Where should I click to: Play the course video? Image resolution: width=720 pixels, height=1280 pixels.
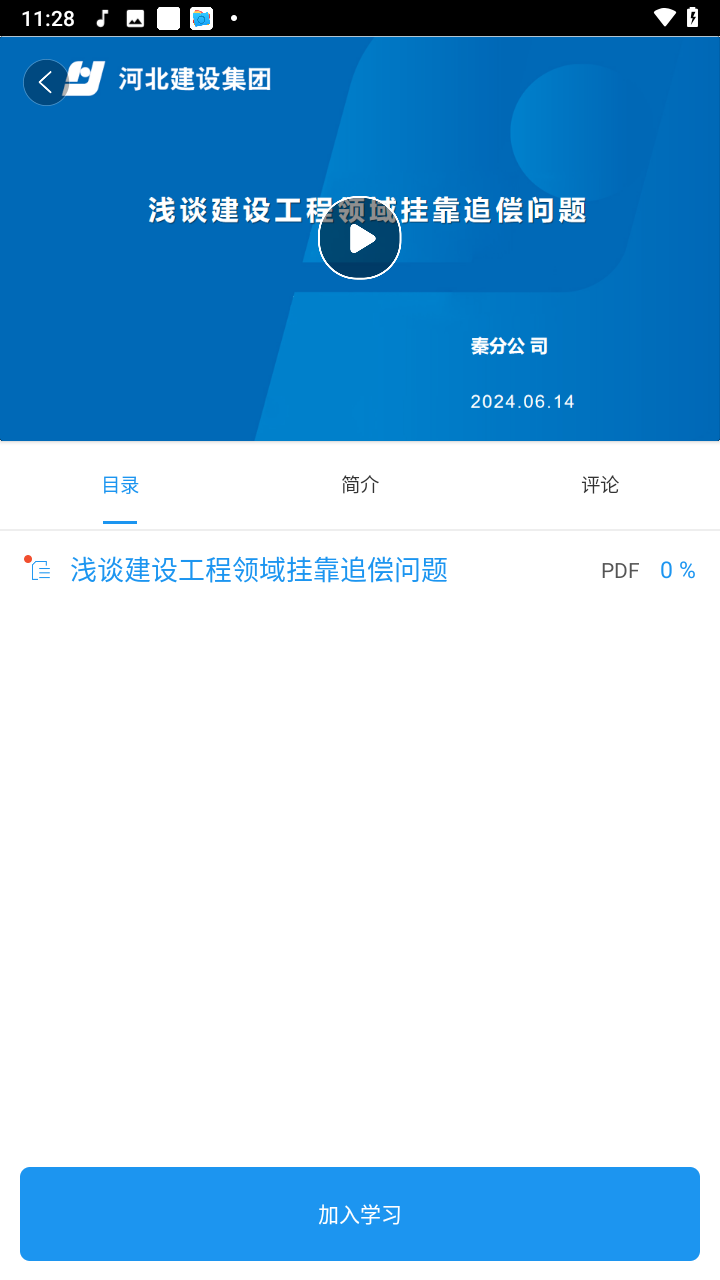[360, 238]
